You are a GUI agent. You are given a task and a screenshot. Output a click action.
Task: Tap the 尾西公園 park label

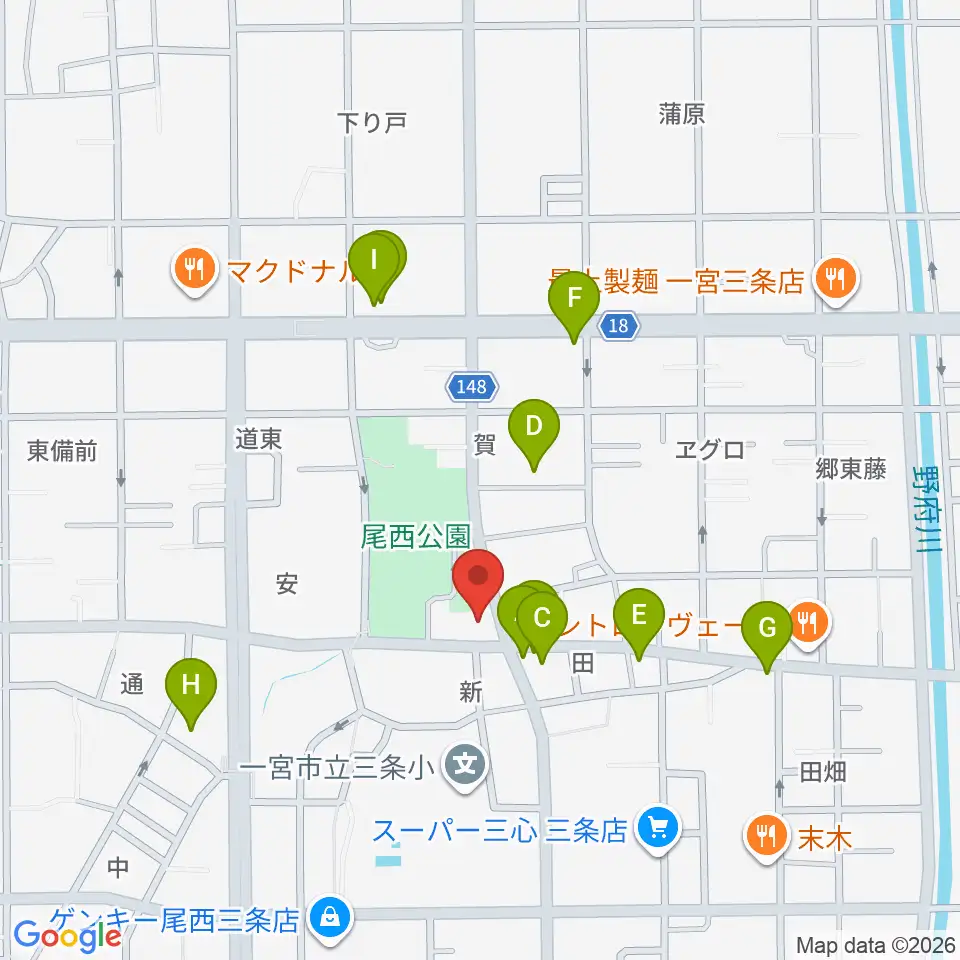tap(416, 536)
